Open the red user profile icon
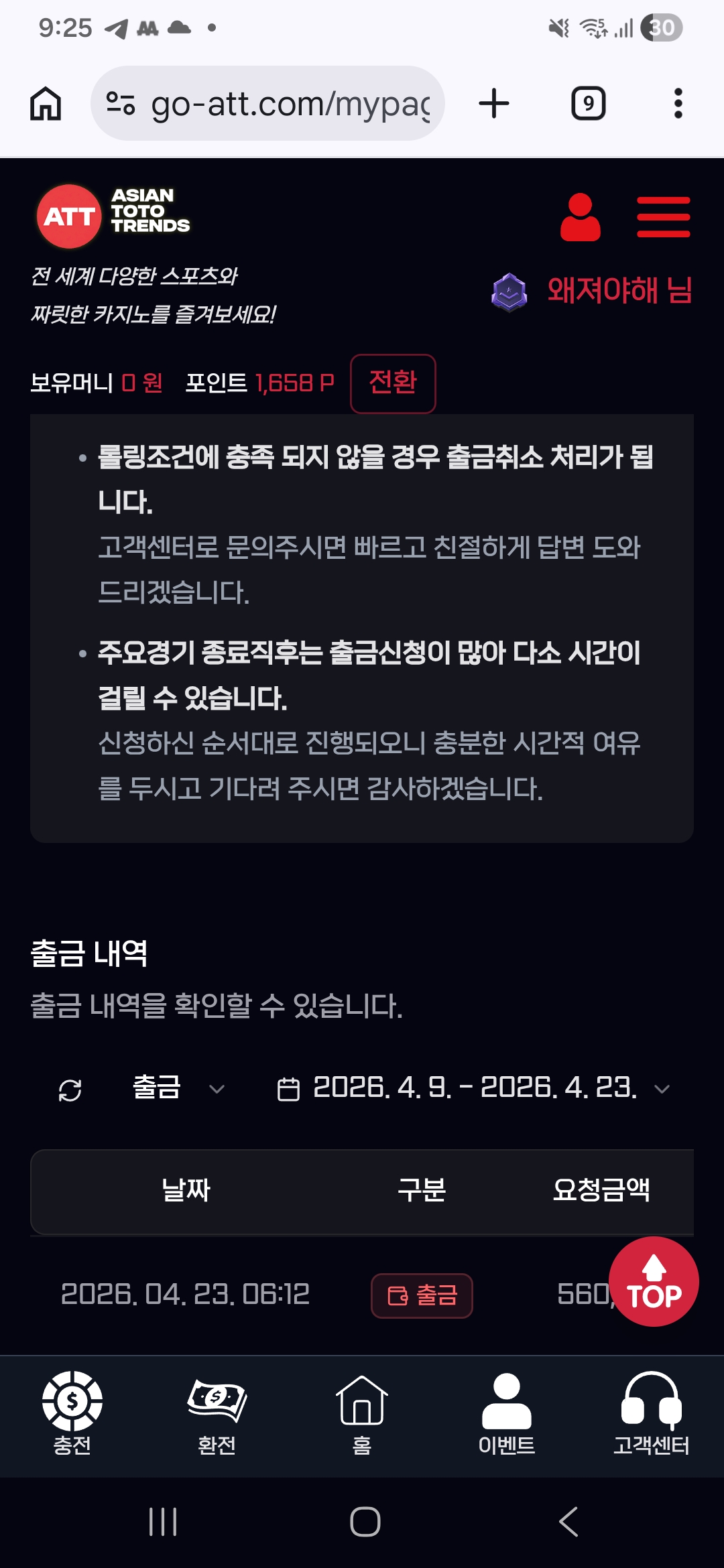 [580, 216]
